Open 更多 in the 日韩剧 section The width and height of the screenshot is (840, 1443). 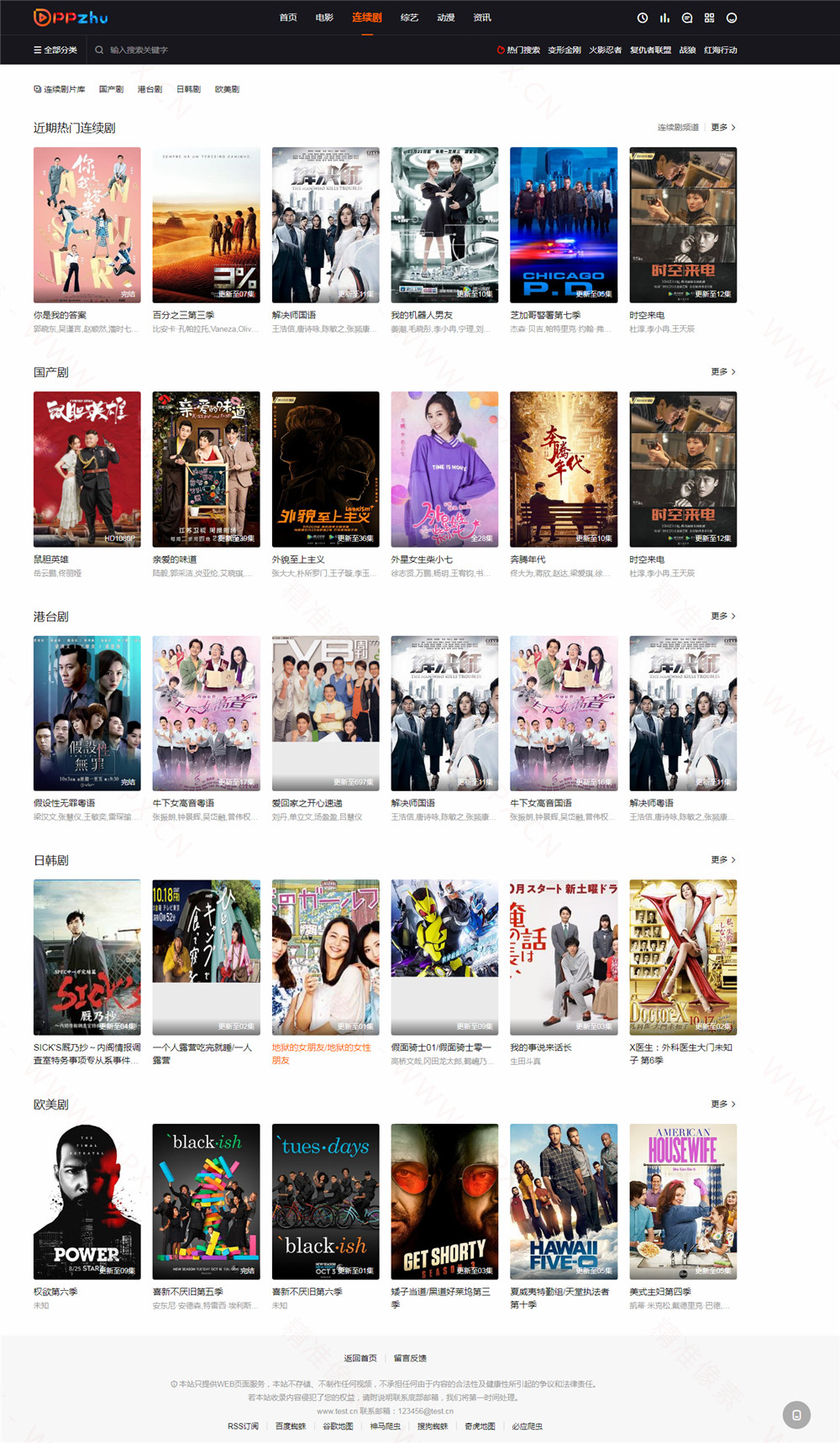723,860
